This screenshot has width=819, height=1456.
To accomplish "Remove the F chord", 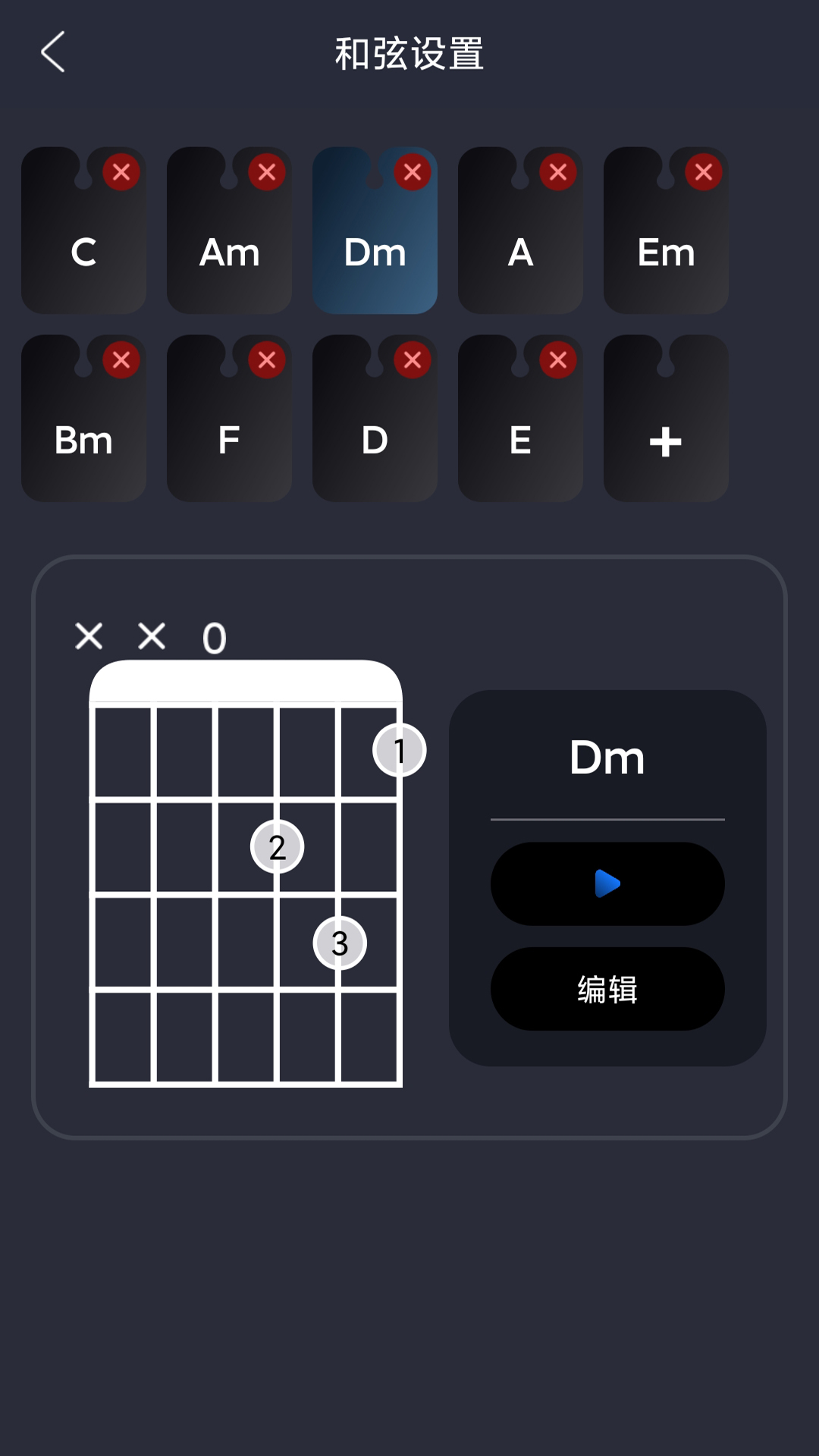I will (267, 360).
